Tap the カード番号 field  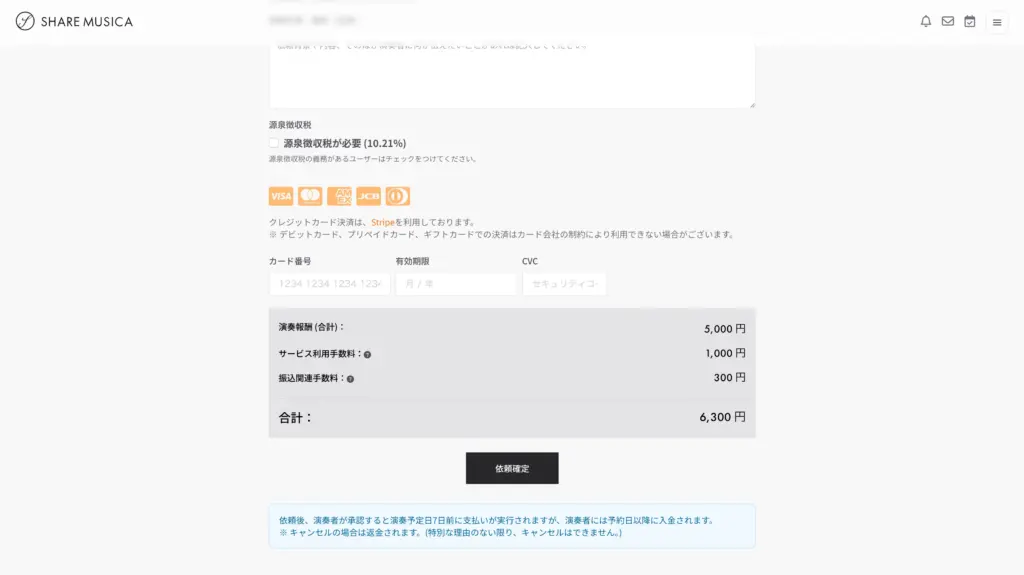pyautogui.click(x=330, y=284)
